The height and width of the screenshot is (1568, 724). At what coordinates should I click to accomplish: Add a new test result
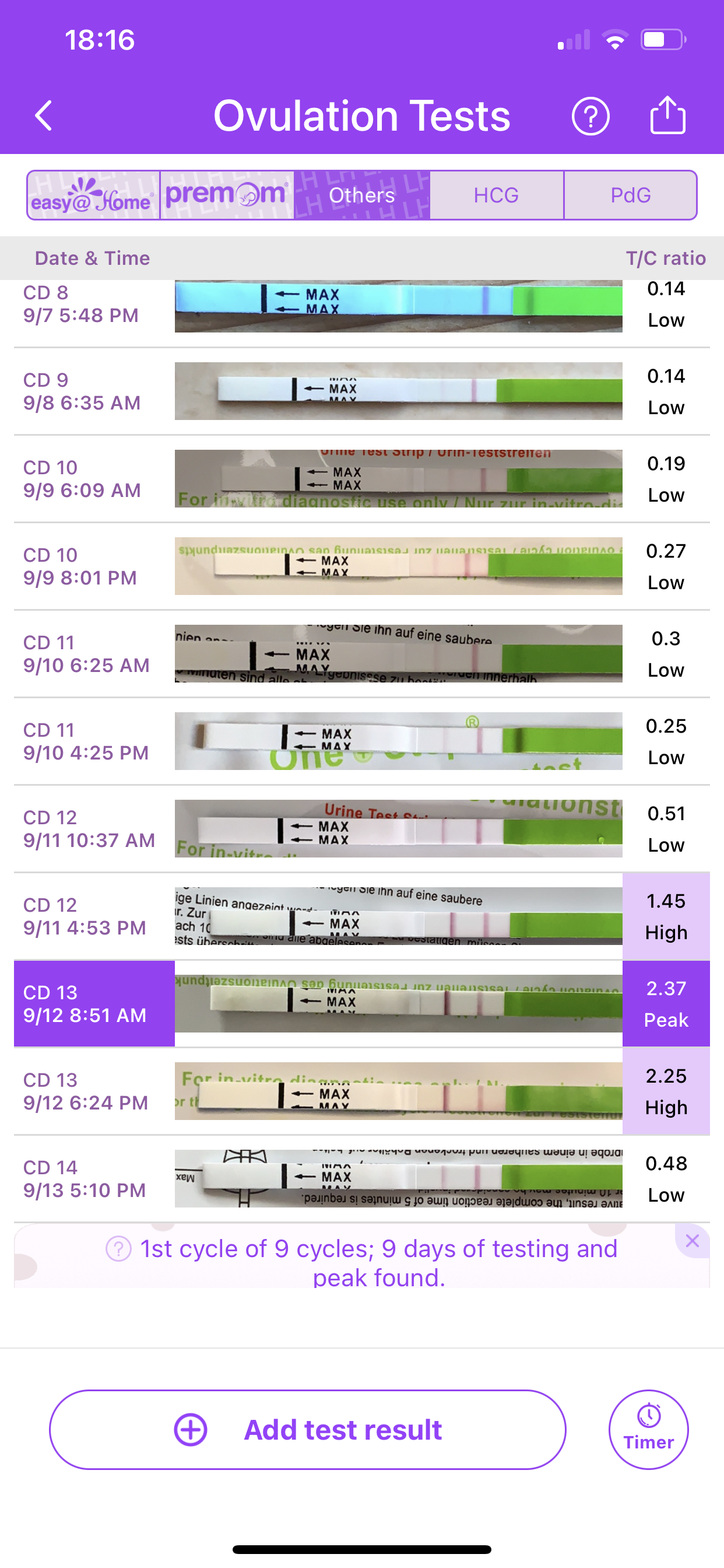point(307,1429)
